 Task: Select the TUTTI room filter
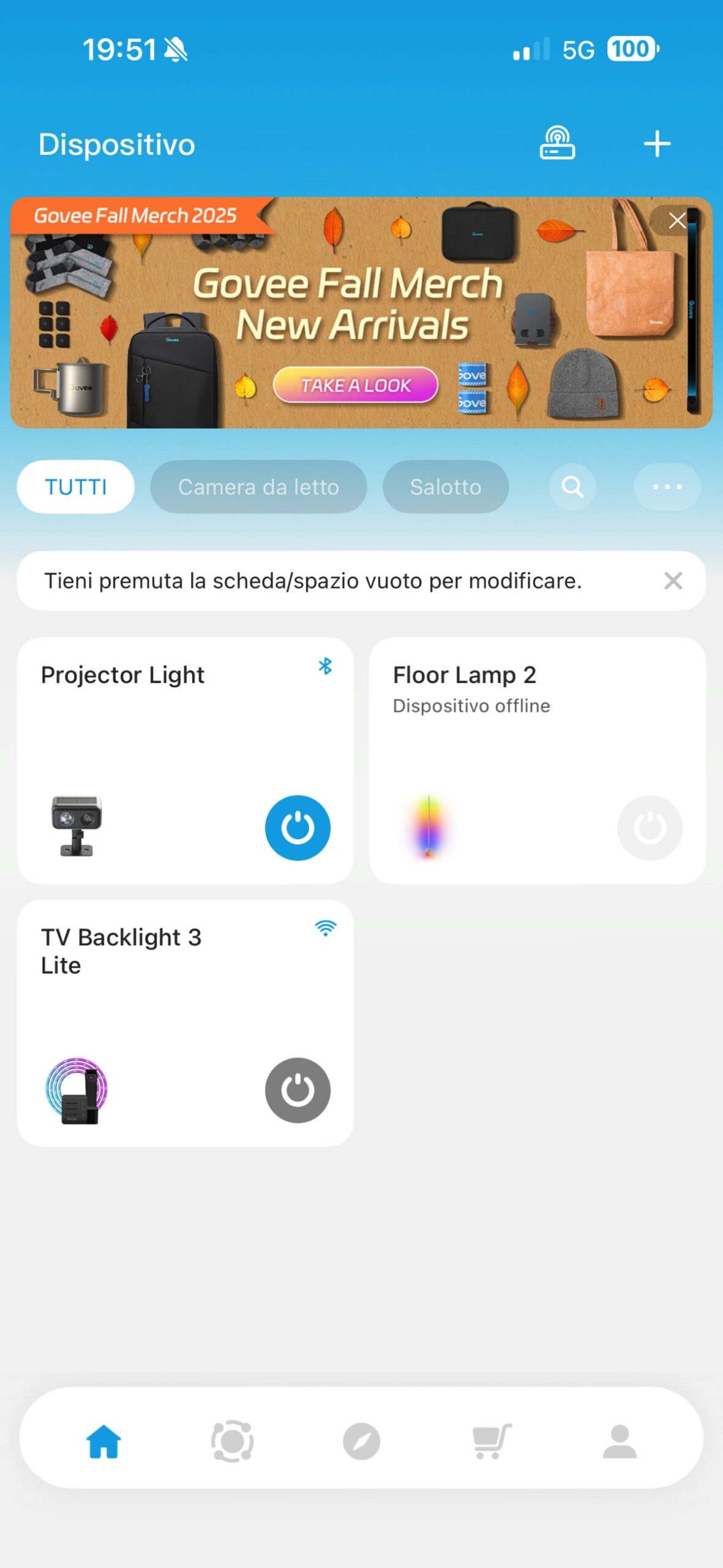click(76, 487)
